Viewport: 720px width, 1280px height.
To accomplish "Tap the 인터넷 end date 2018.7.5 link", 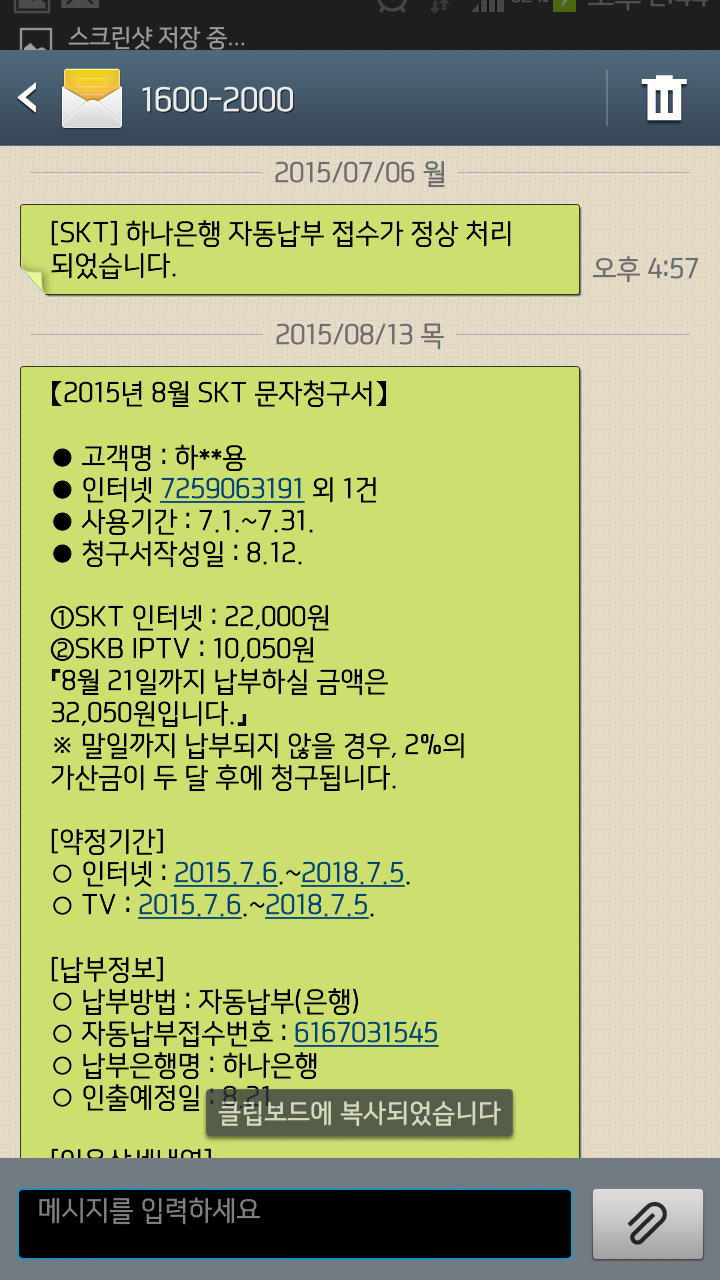I will point(352,873).
